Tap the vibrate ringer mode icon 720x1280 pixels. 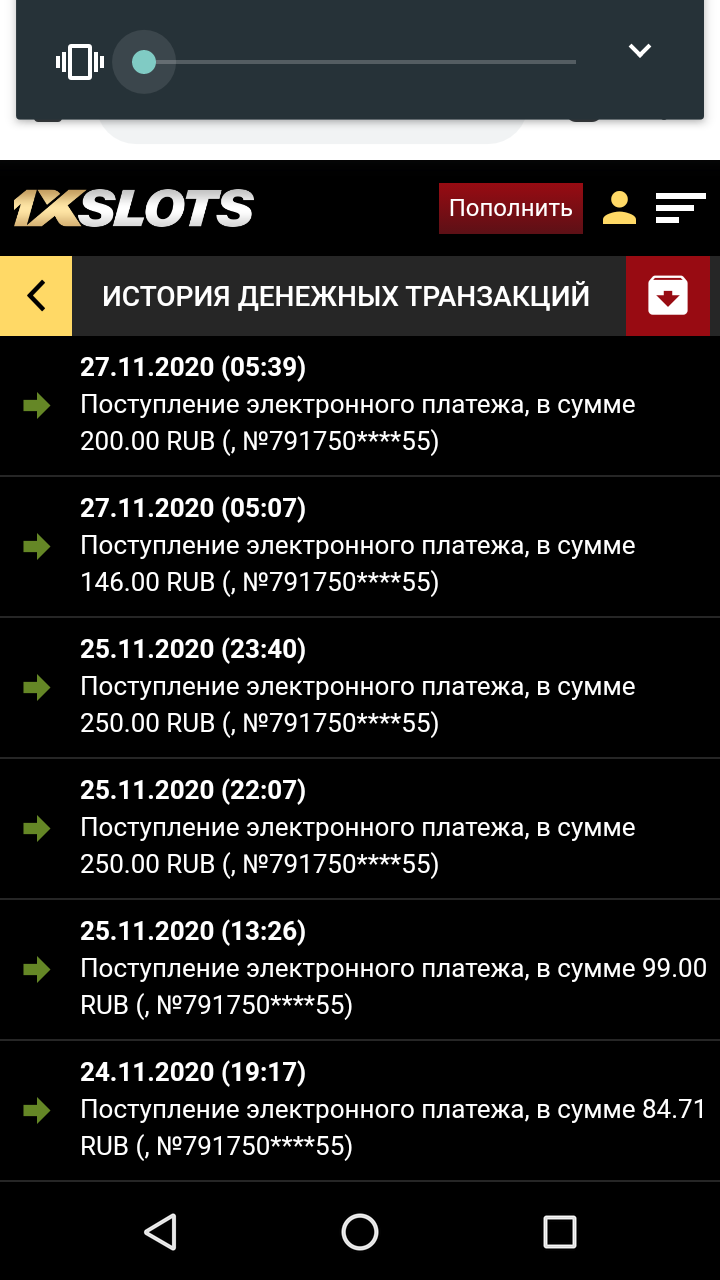pos(80,62)
